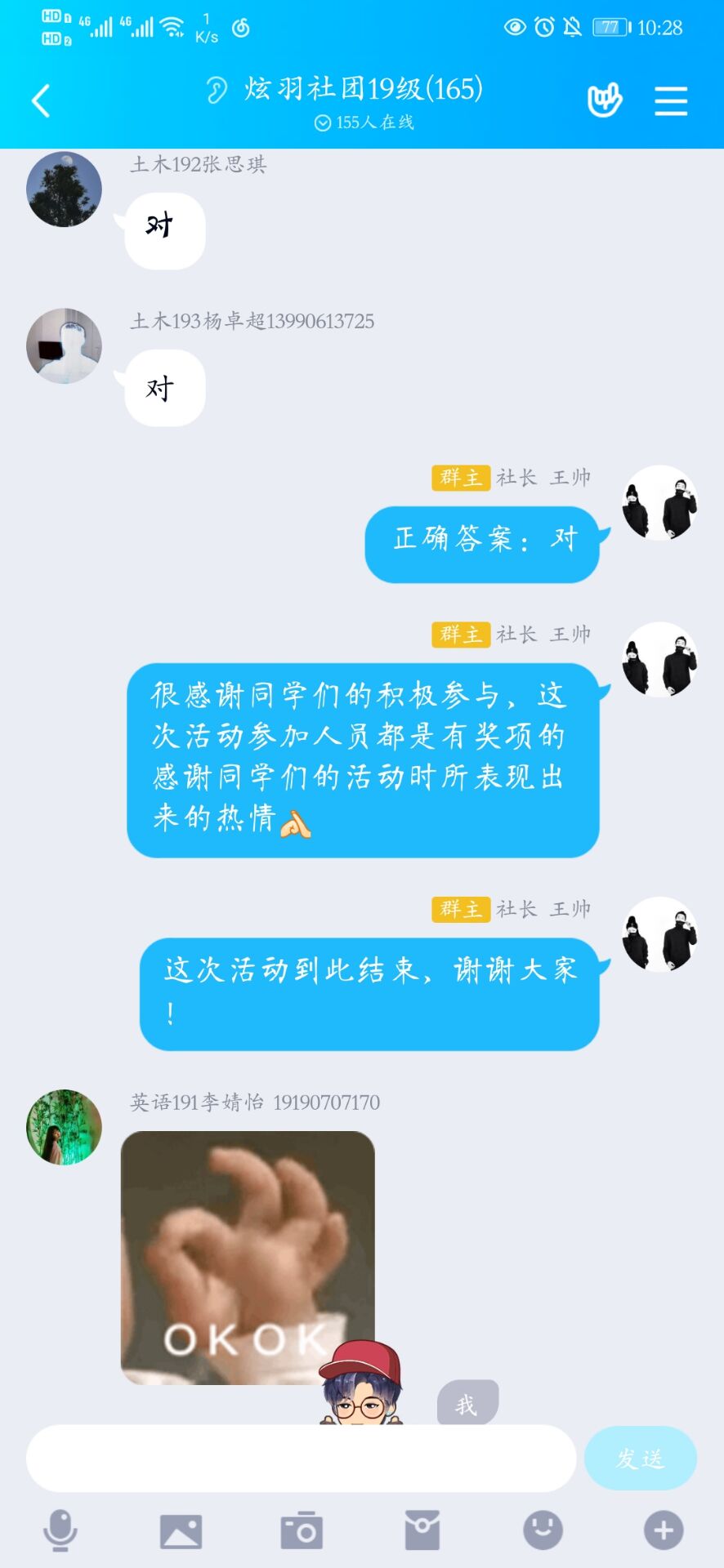Viewport: 724px width, 1568px height.
Task: Tap the 发送 send button
Action: coord(640,1459)
